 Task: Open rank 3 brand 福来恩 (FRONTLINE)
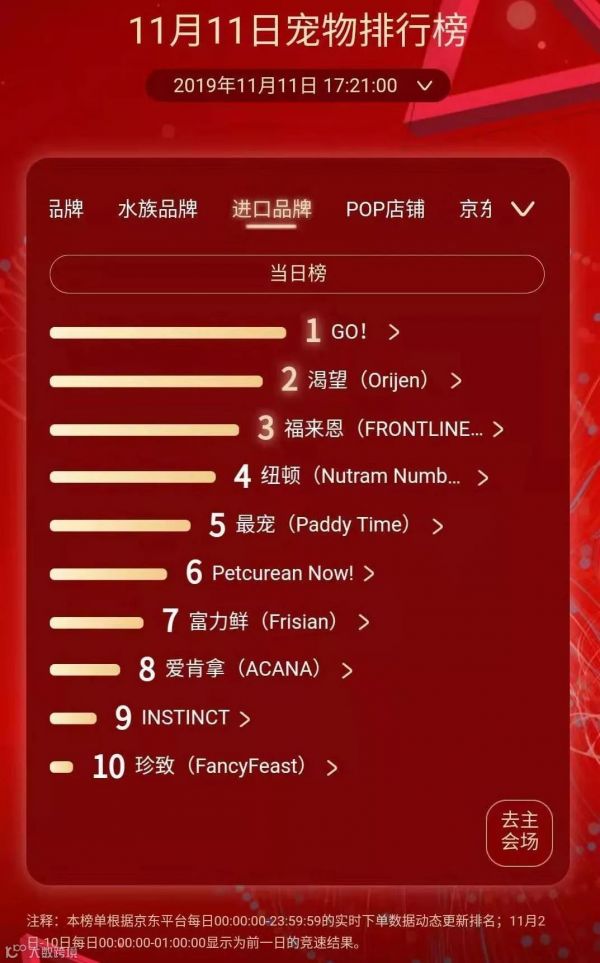[x=380, y=429]
